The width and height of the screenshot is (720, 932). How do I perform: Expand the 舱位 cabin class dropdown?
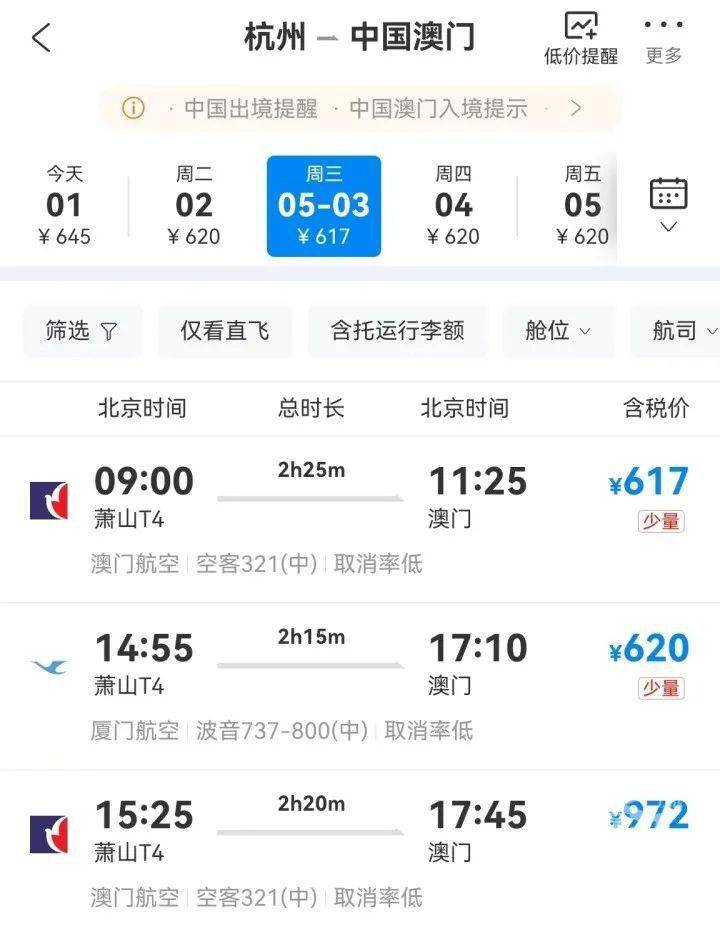(x=558, y=330)
